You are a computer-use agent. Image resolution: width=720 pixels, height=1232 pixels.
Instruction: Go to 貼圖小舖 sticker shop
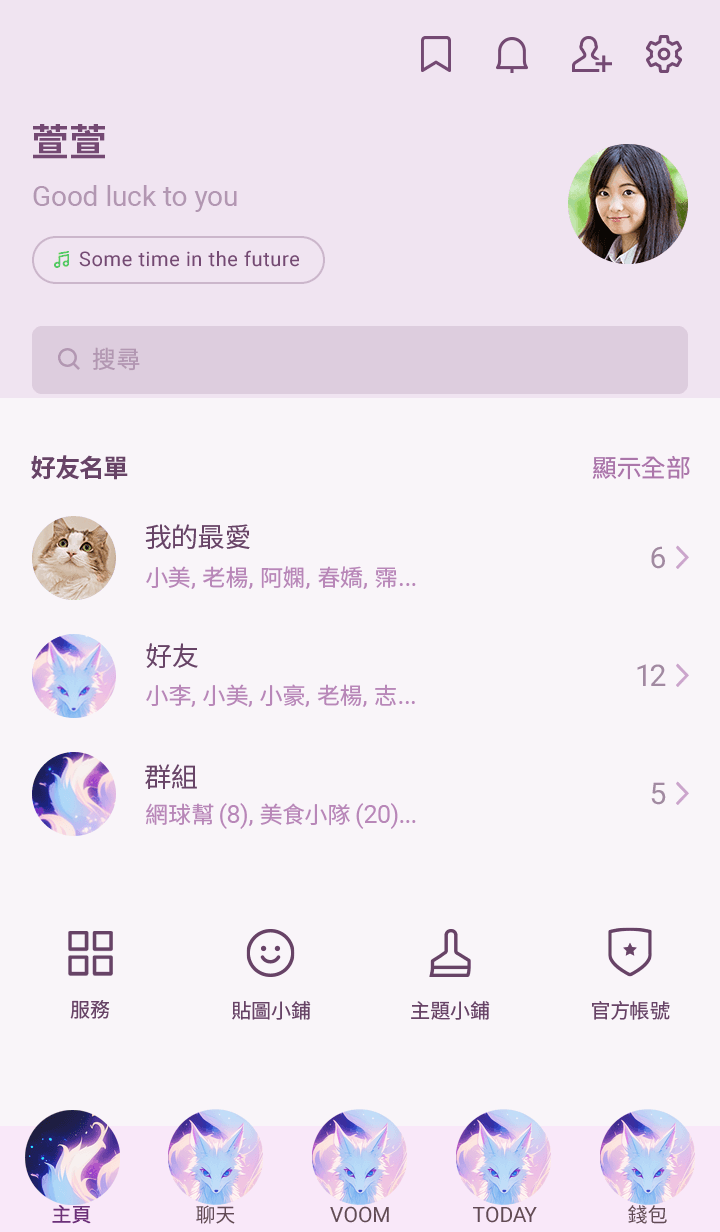pos(270,972)
